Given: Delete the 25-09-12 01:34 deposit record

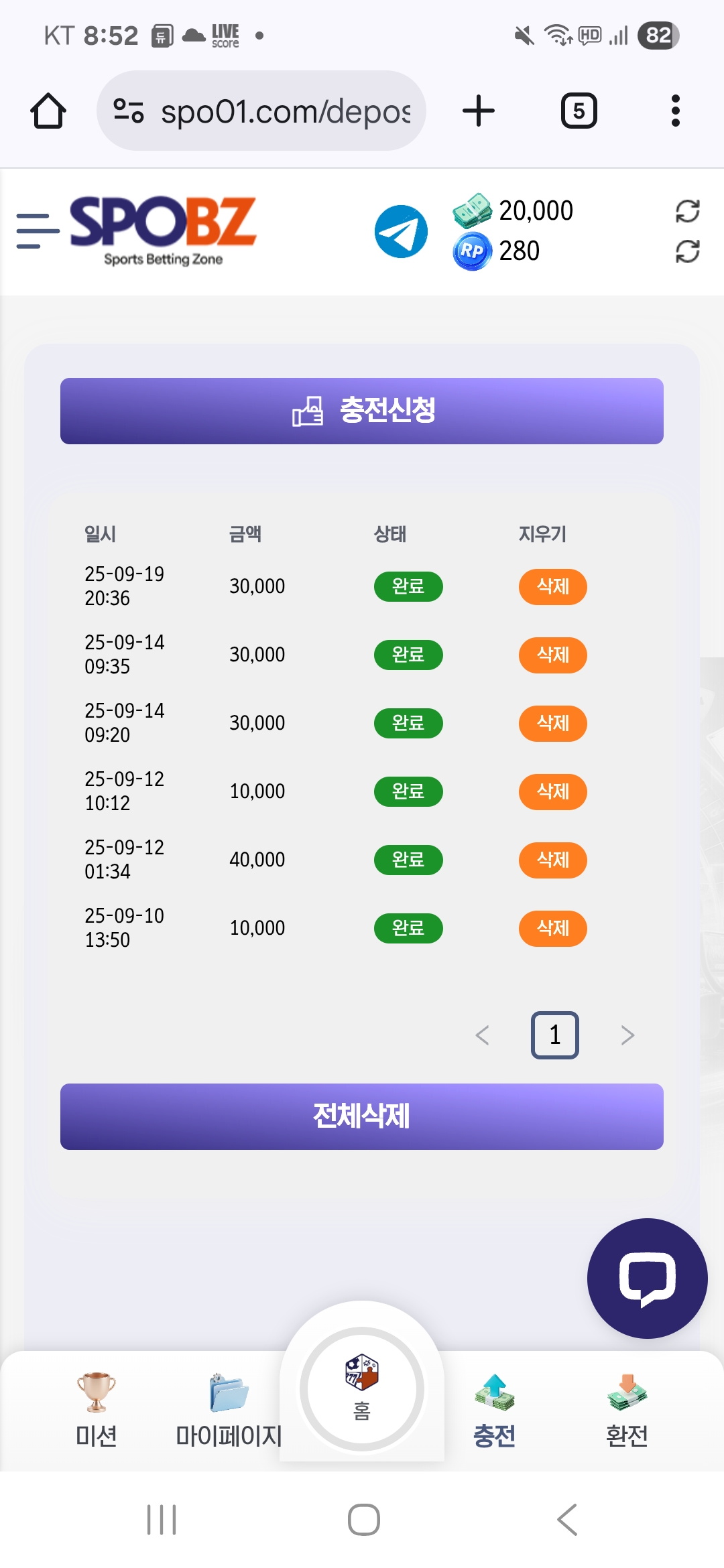Looking at the screenshot, I should point(552,860).
